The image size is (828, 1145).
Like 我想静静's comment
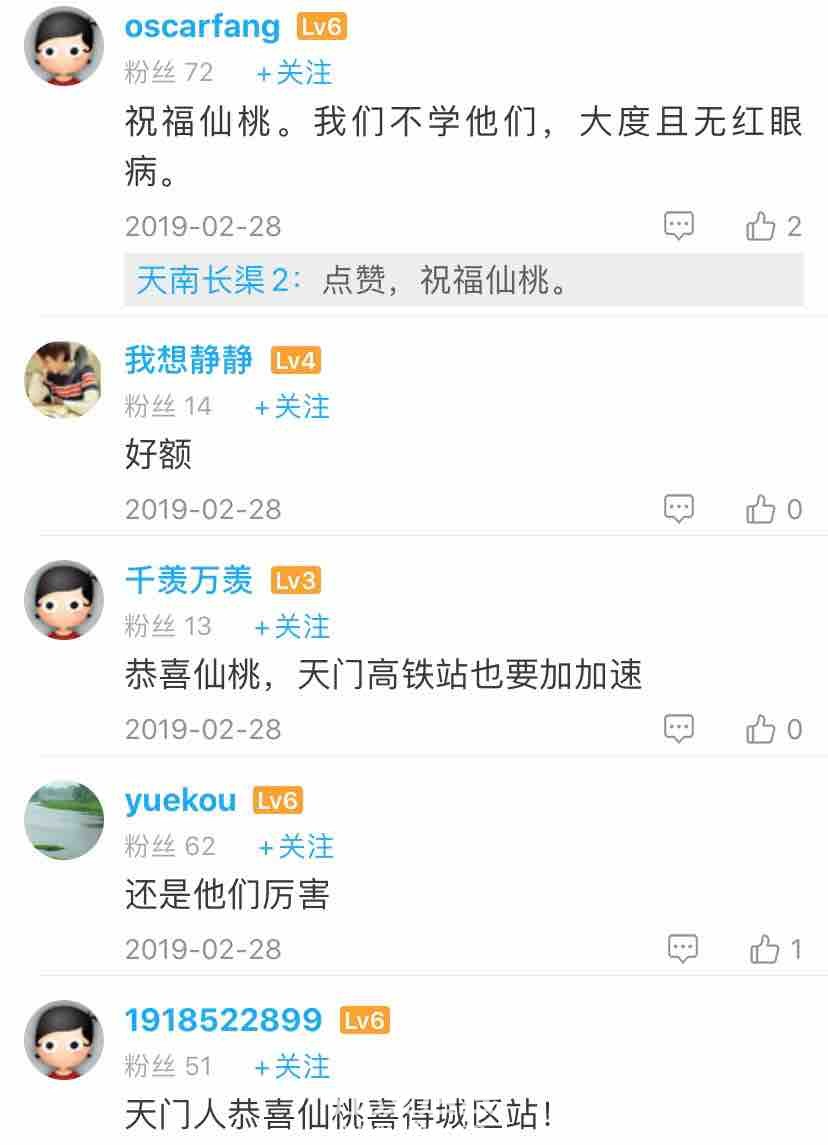(762, 509)
